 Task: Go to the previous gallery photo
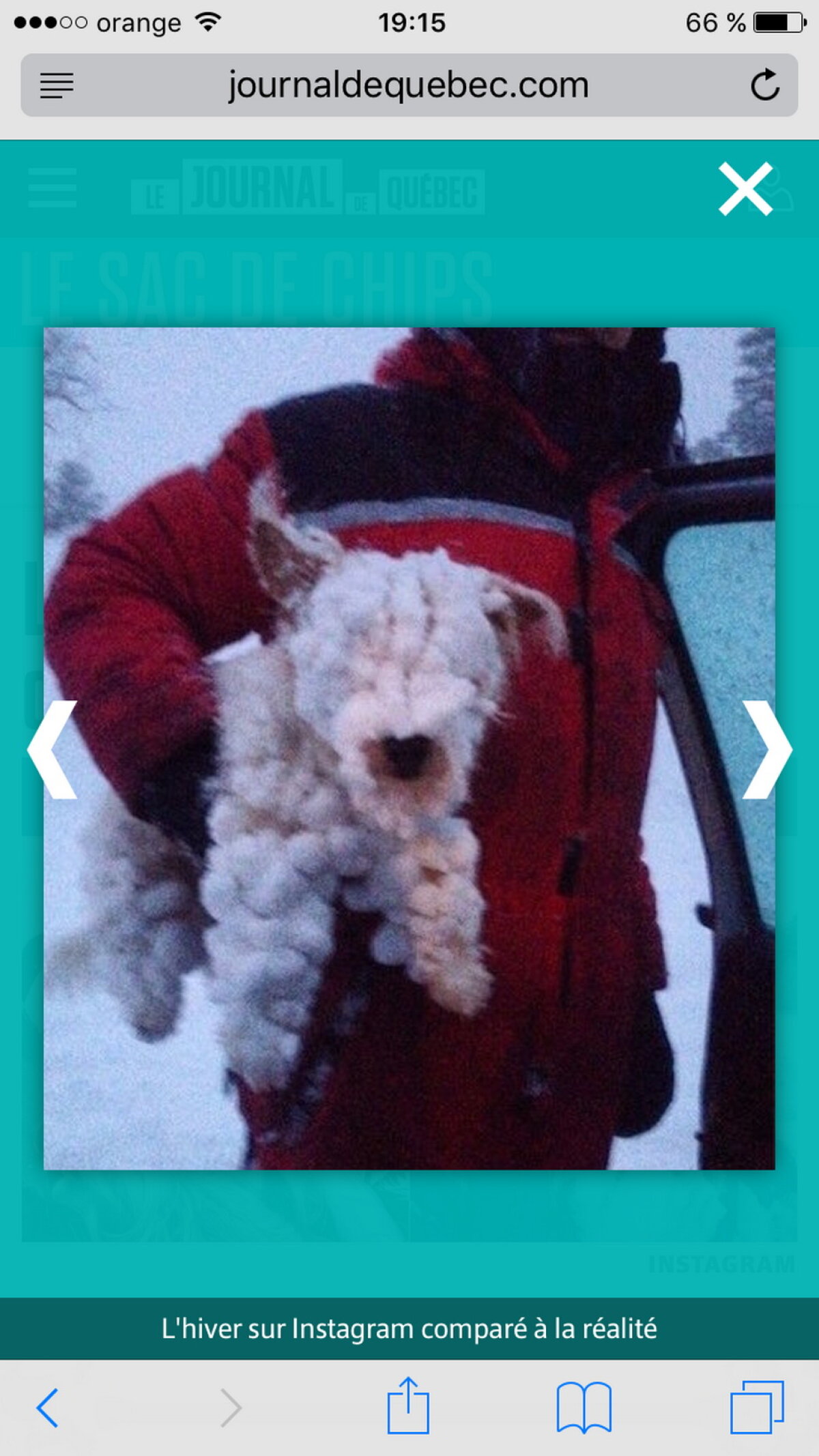53,749
